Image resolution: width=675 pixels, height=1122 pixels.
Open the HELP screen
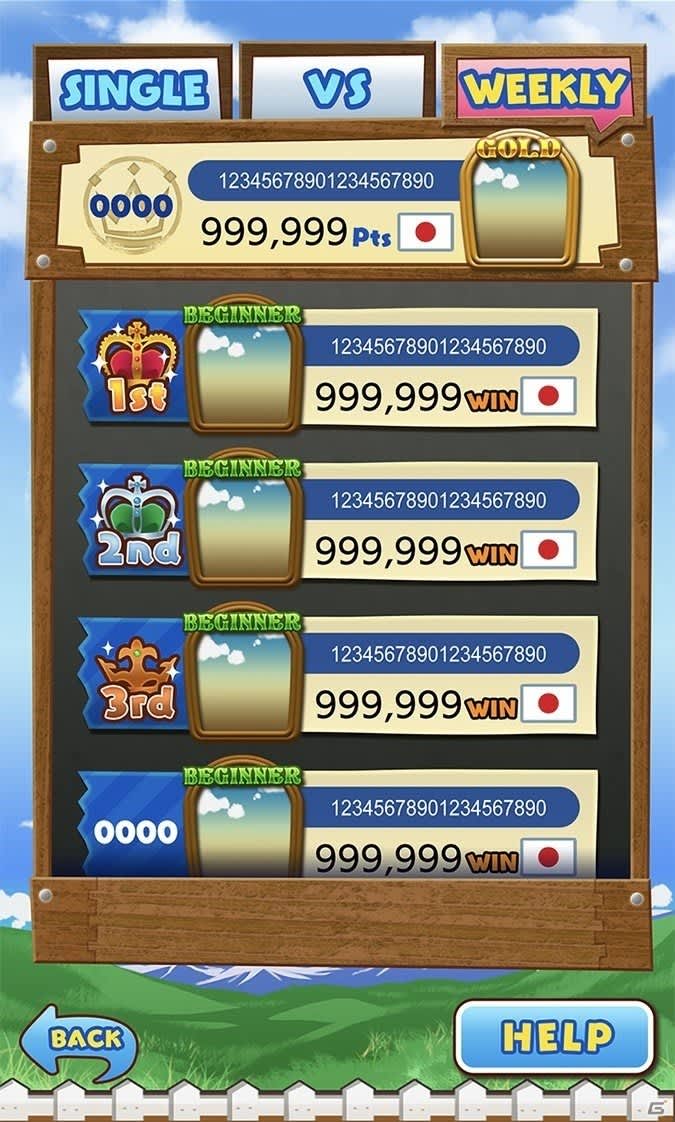click(556, 1036)
